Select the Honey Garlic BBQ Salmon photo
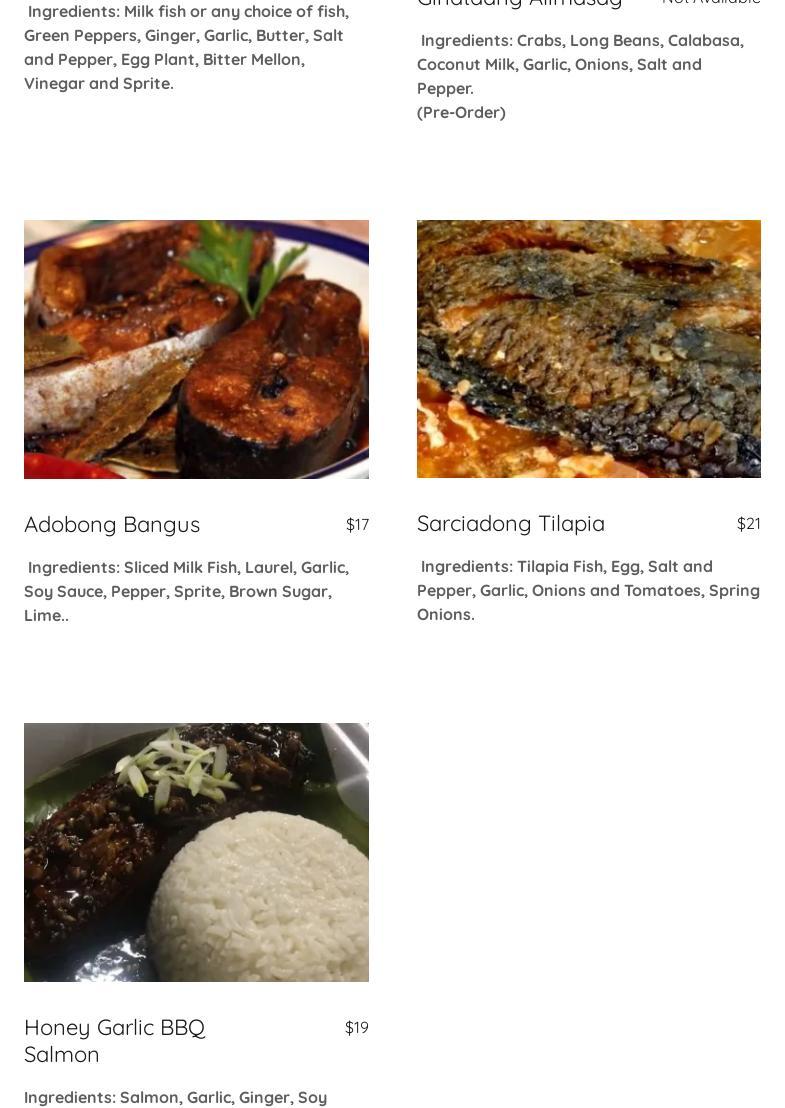The height and width of the screenshot is (1108, 785). (196, 852)
